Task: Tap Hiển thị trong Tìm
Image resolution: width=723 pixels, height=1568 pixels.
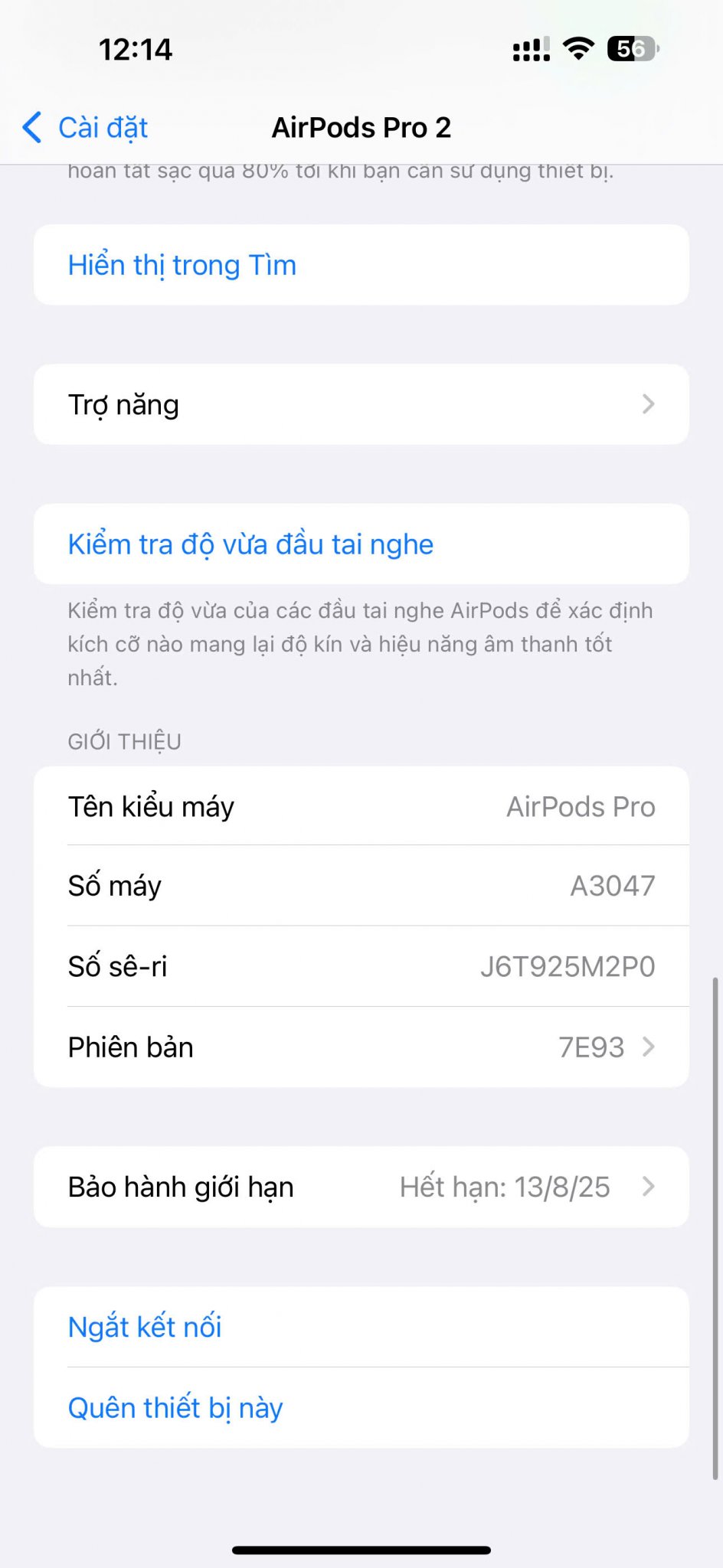Action: [182, 265]
